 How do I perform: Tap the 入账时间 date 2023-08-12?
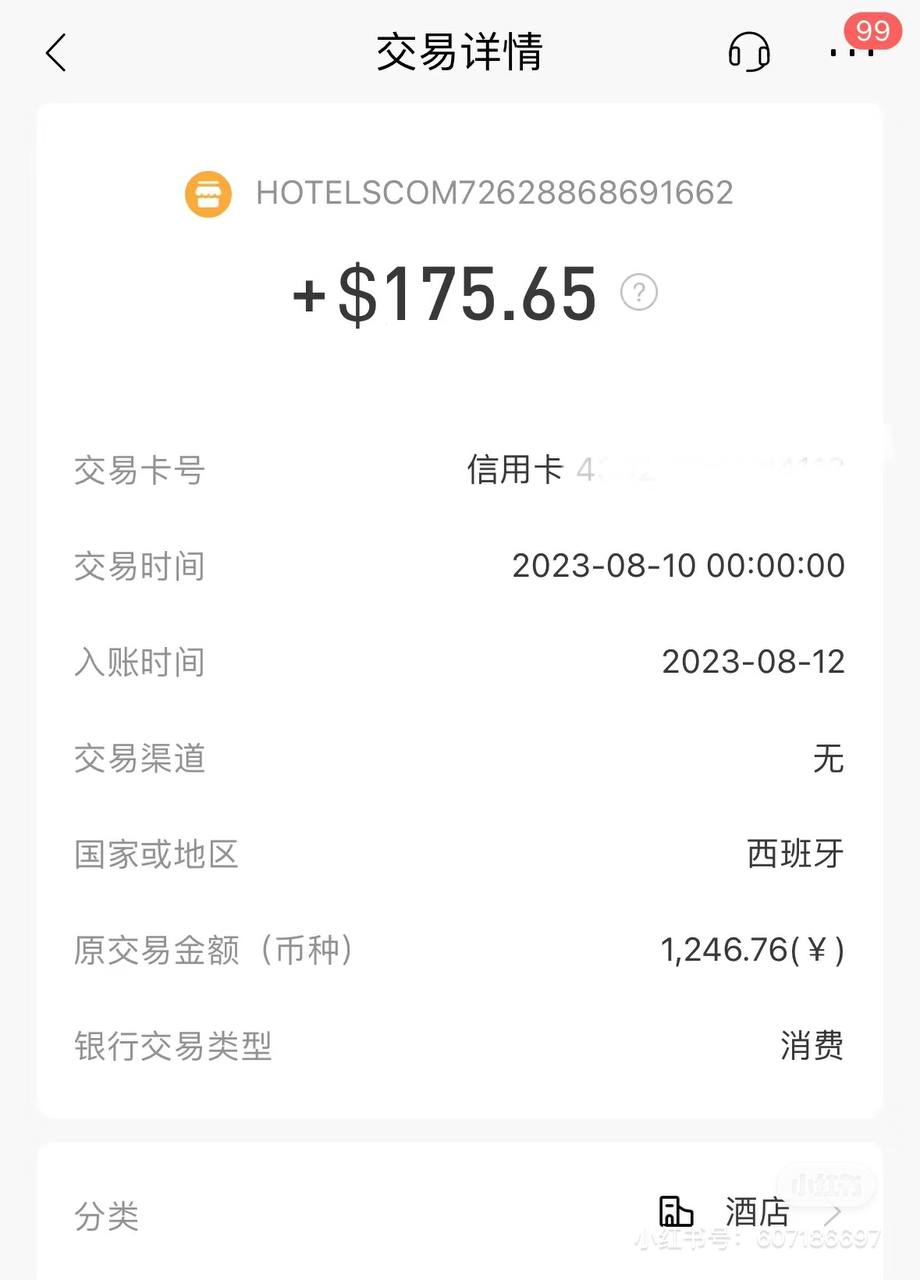click(x=753, y=662)
